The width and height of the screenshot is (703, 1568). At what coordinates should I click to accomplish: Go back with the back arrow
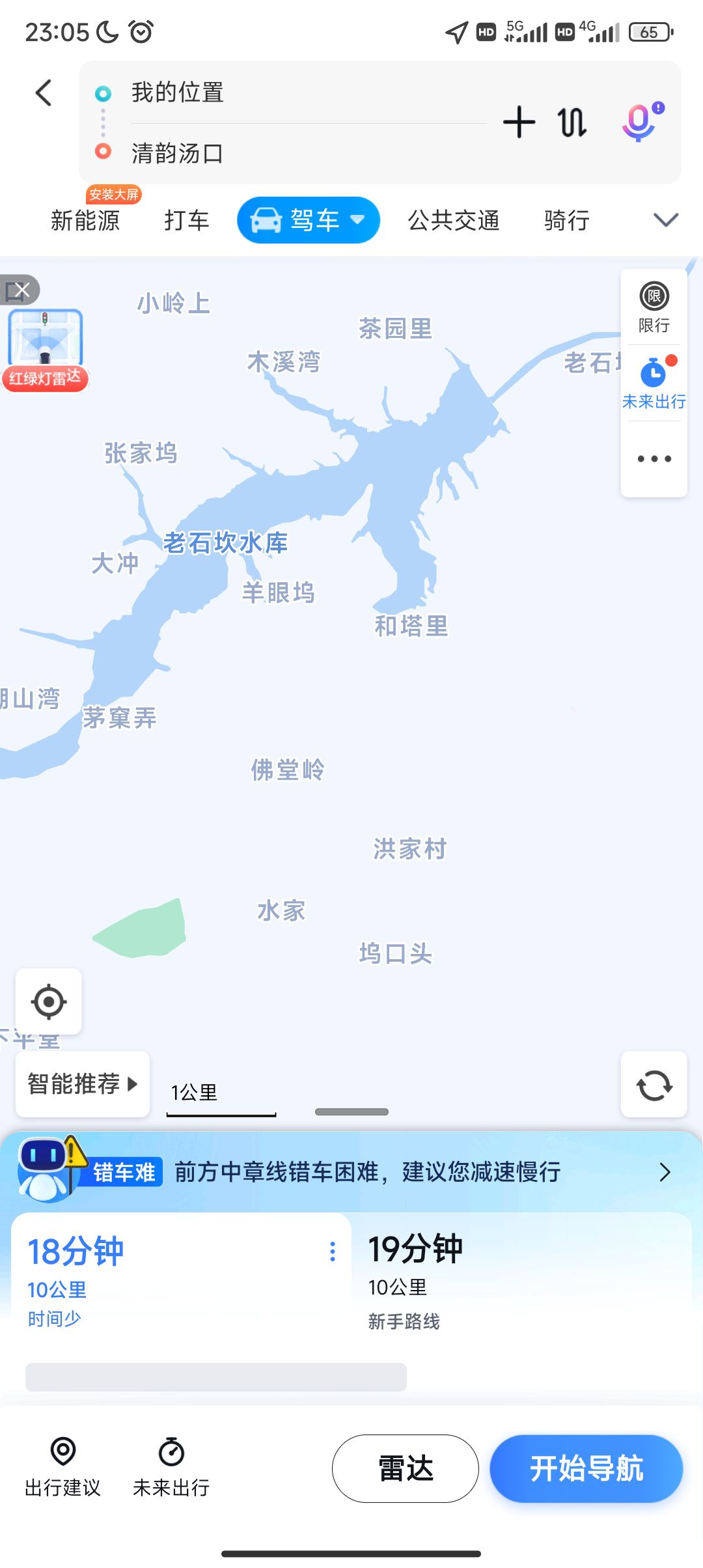click(44, 92)
